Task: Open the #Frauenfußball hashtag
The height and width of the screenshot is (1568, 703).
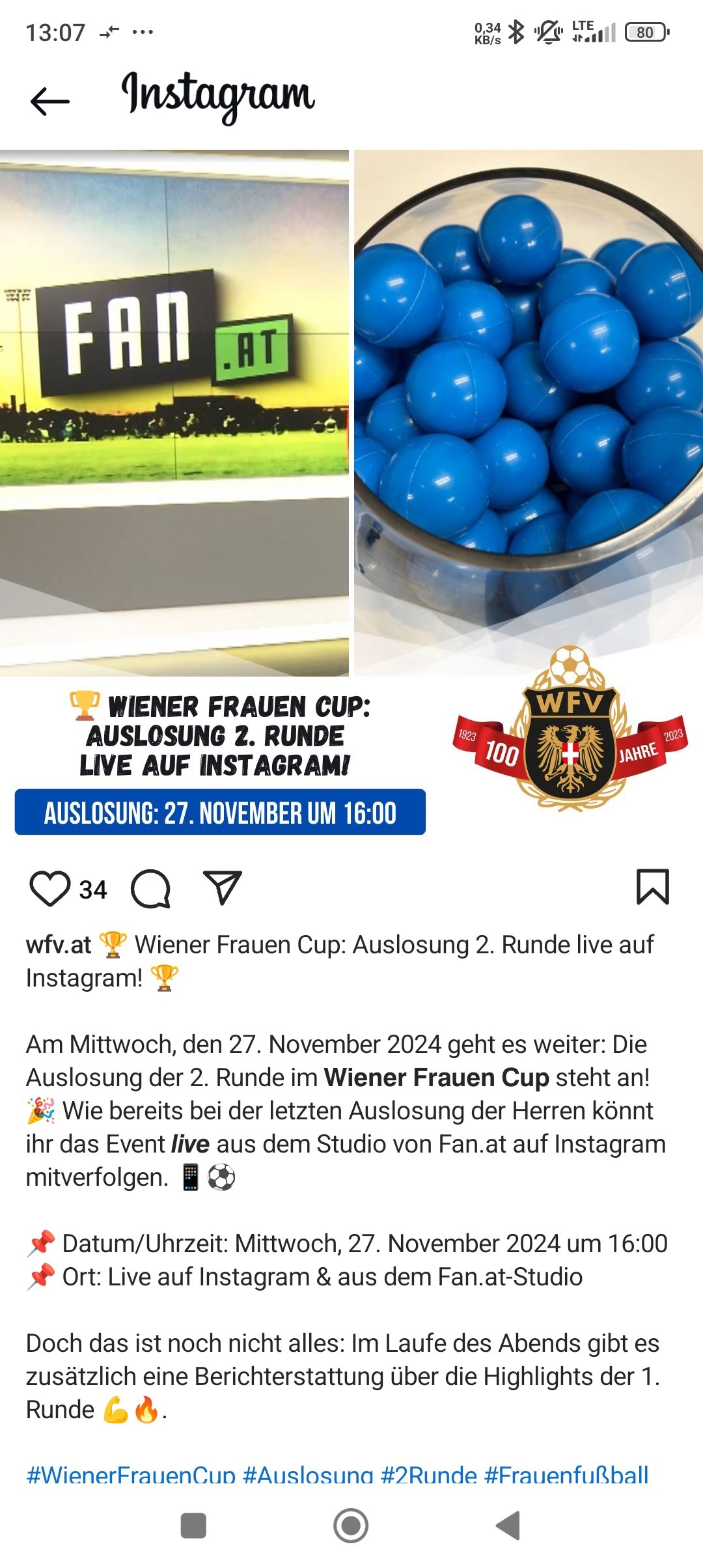Action: click(x=566, y=1474)
